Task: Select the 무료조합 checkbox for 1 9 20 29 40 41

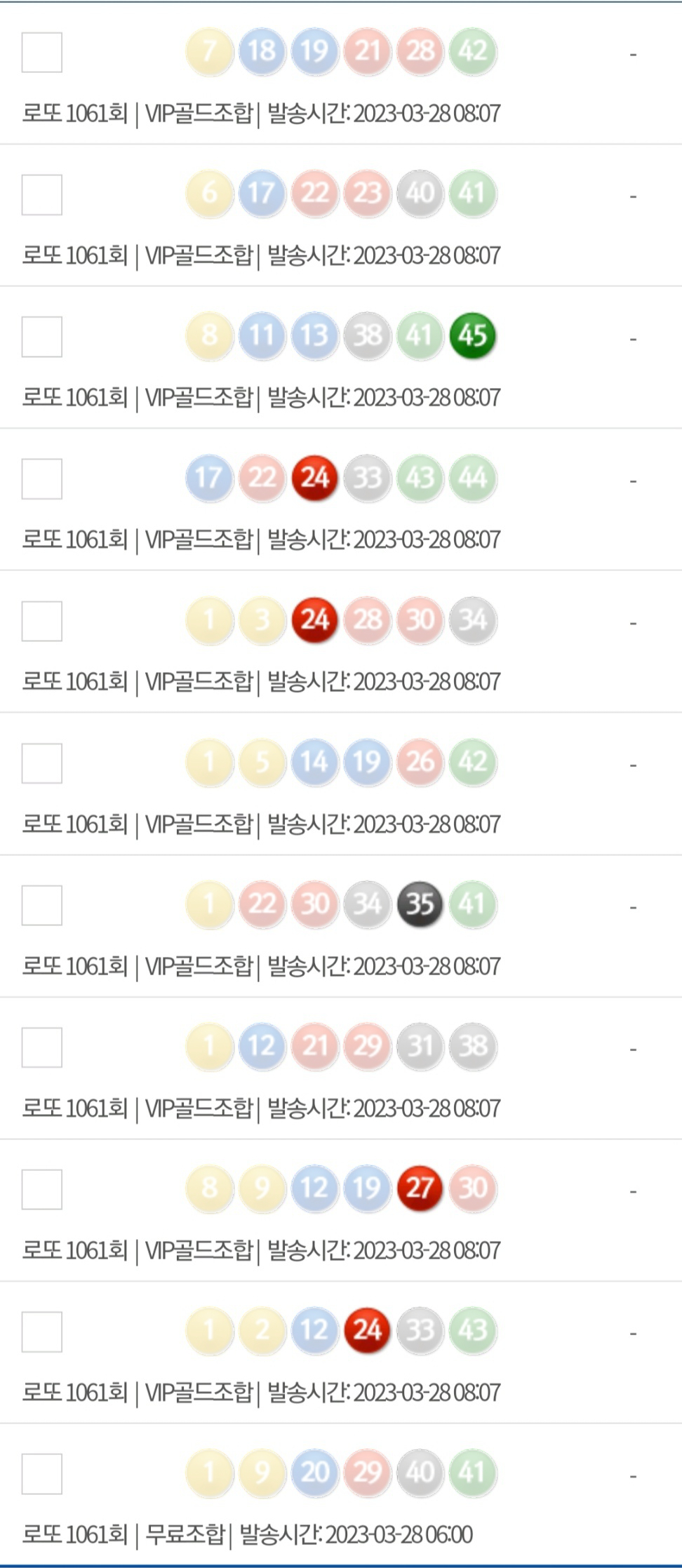Action: [42, 1474]
